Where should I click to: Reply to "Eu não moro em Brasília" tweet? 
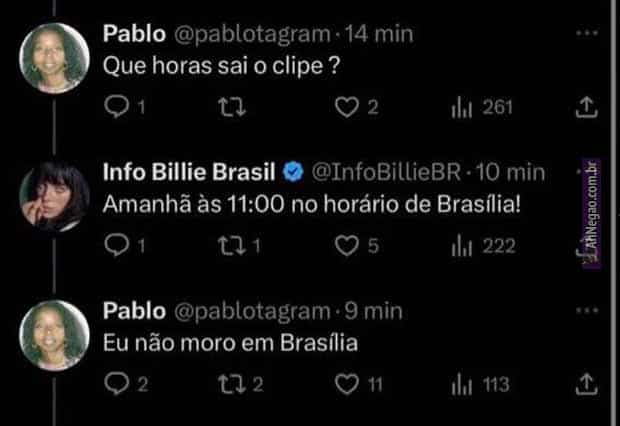(116, 385)
